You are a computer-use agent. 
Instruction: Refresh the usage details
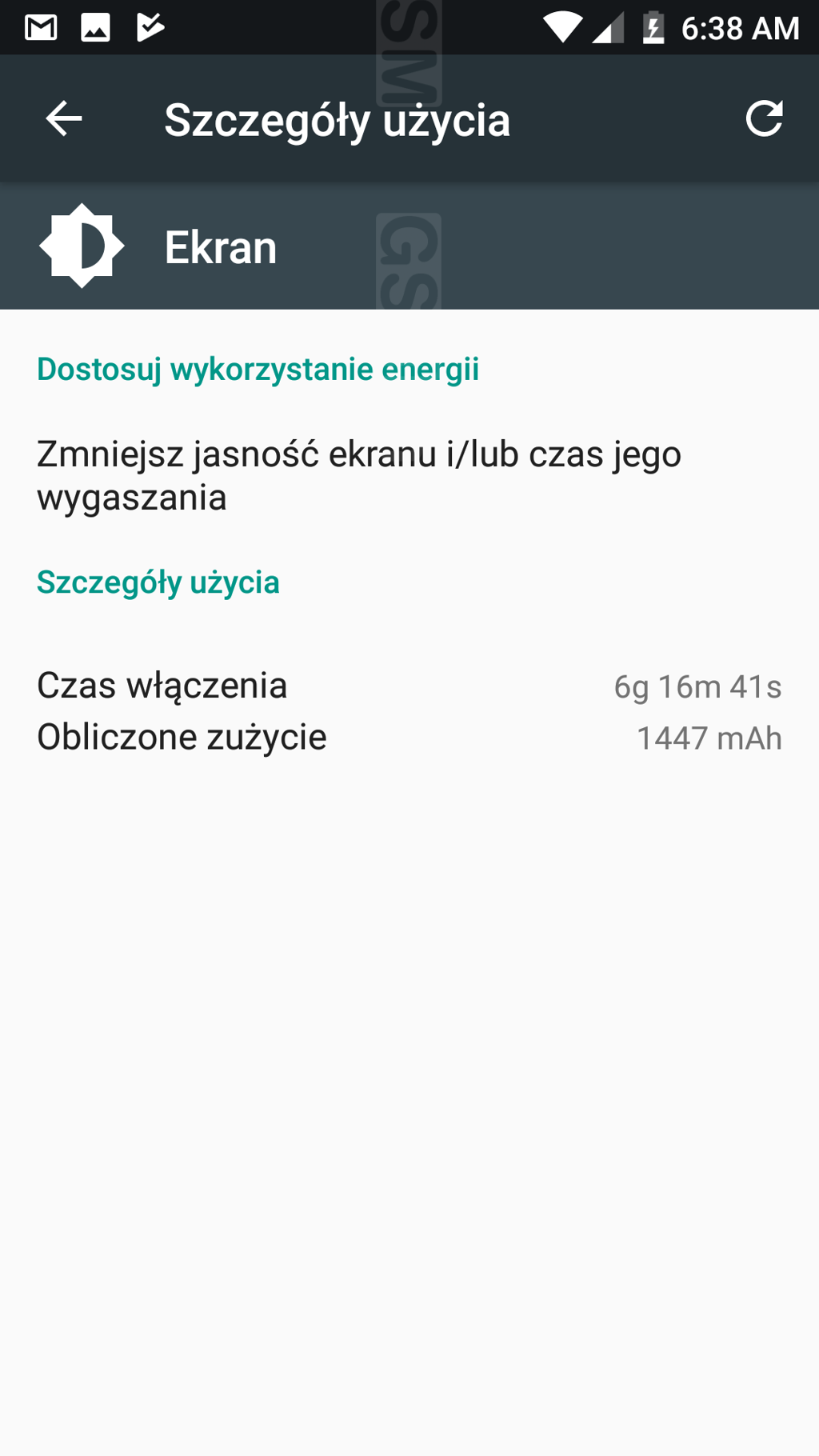tap(764, 118)
